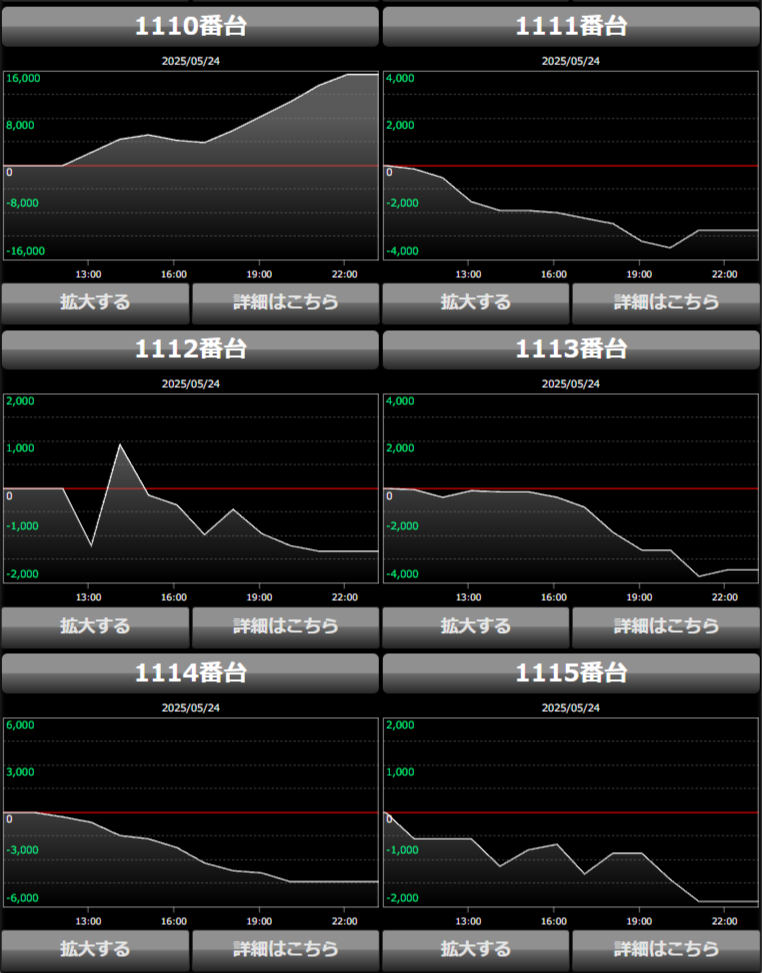Enlarge the 1113番台 chart
Screen dimensions: 762x973
pos(476,626)
